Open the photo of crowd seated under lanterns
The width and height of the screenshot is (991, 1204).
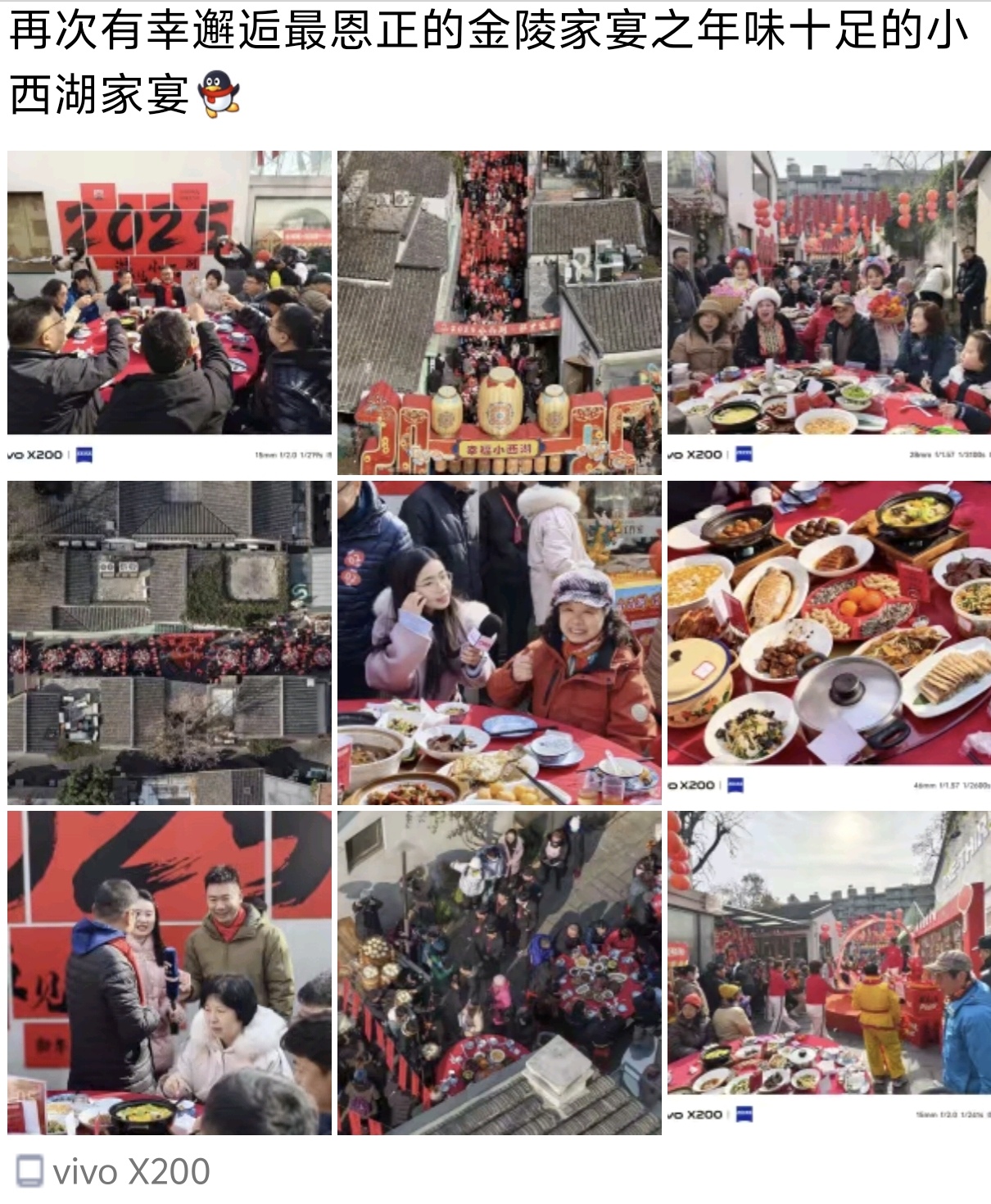(x=828, y=311)
